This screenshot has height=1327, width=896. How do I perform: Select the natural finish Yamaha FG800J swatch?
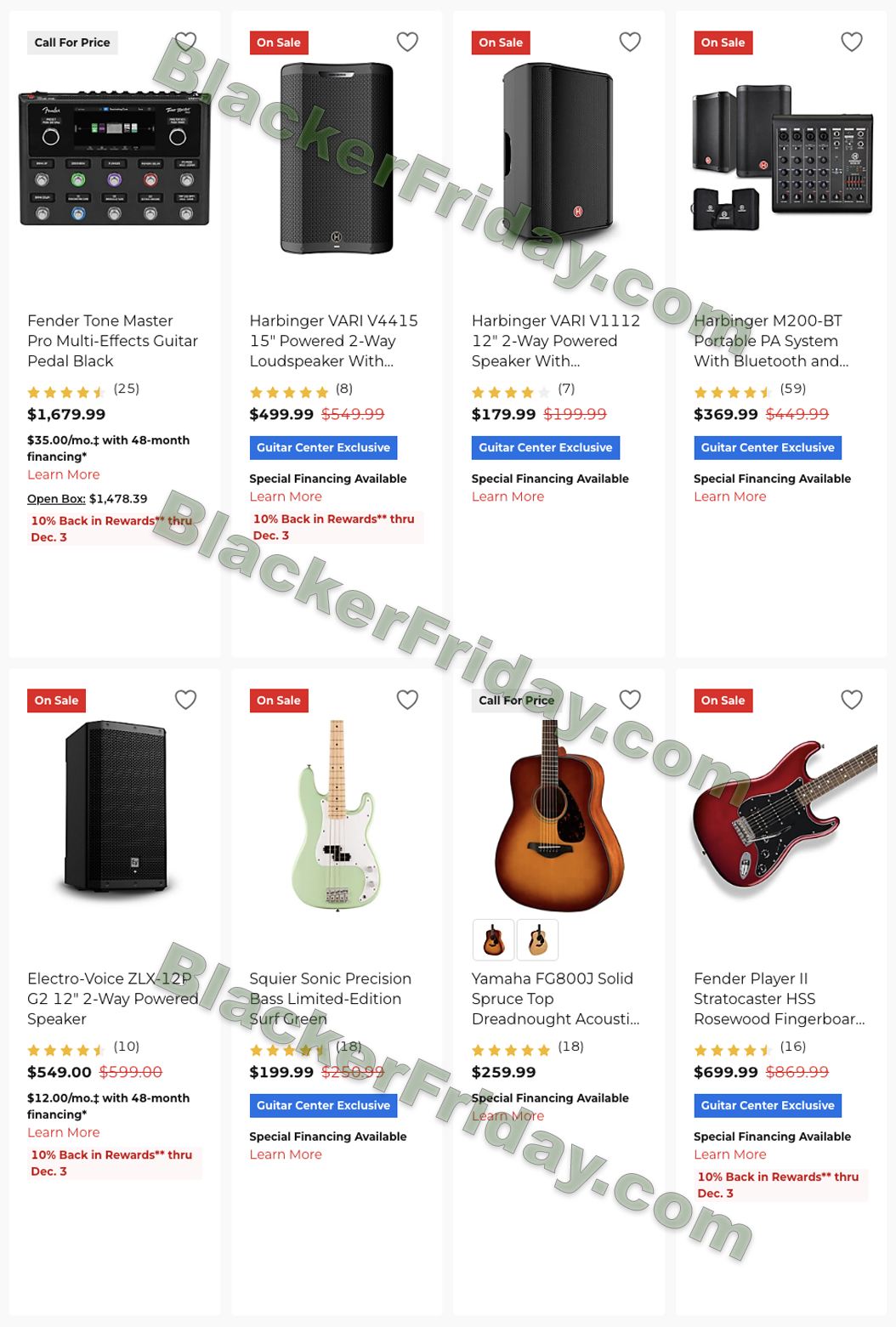(537, 940)
